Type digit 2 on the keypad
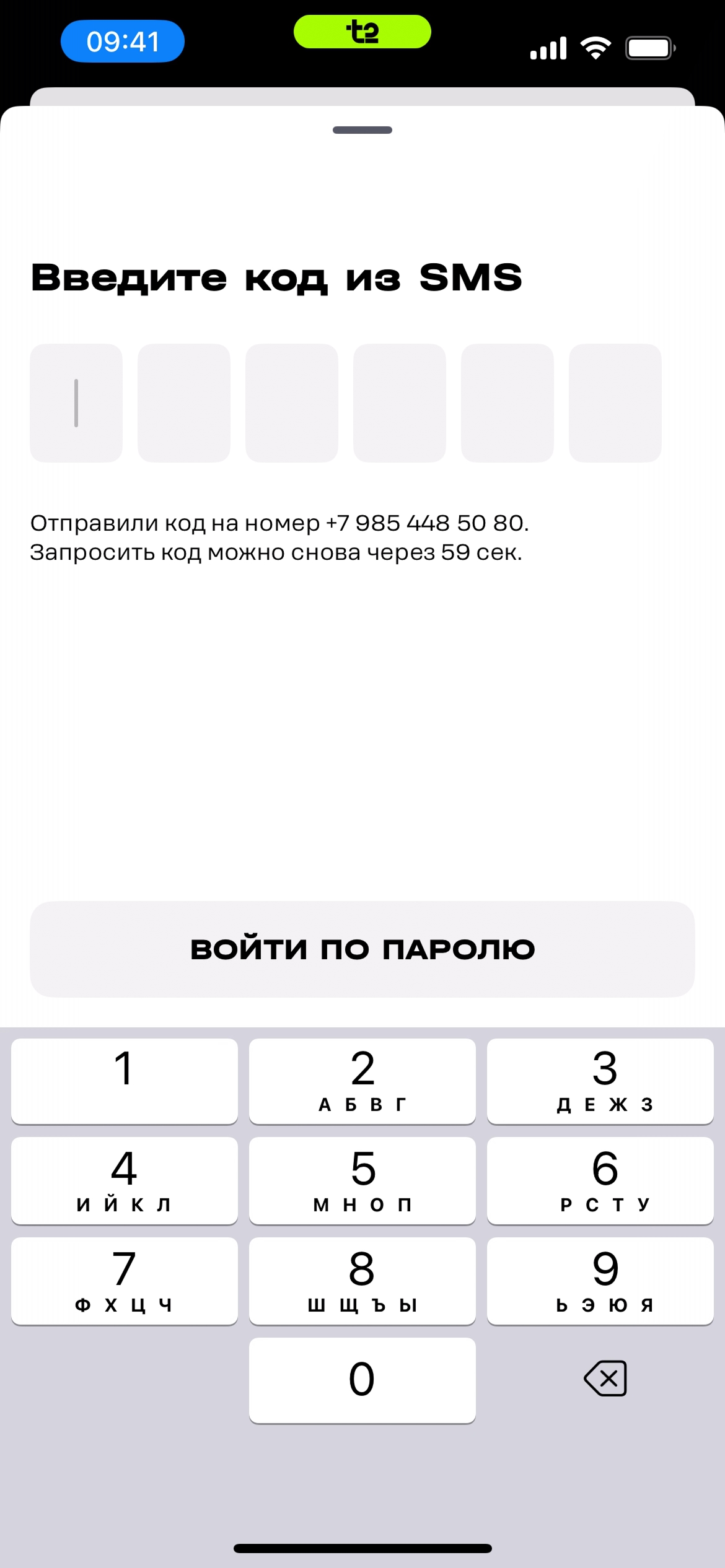725x1568 pixels. tap(362, 1081)
